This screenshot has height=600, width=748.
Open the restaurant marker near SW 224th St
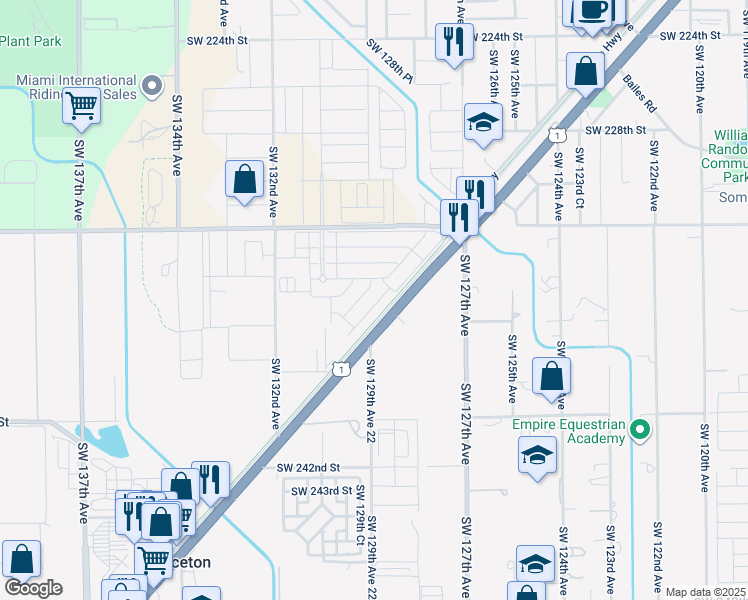point(455,44)
